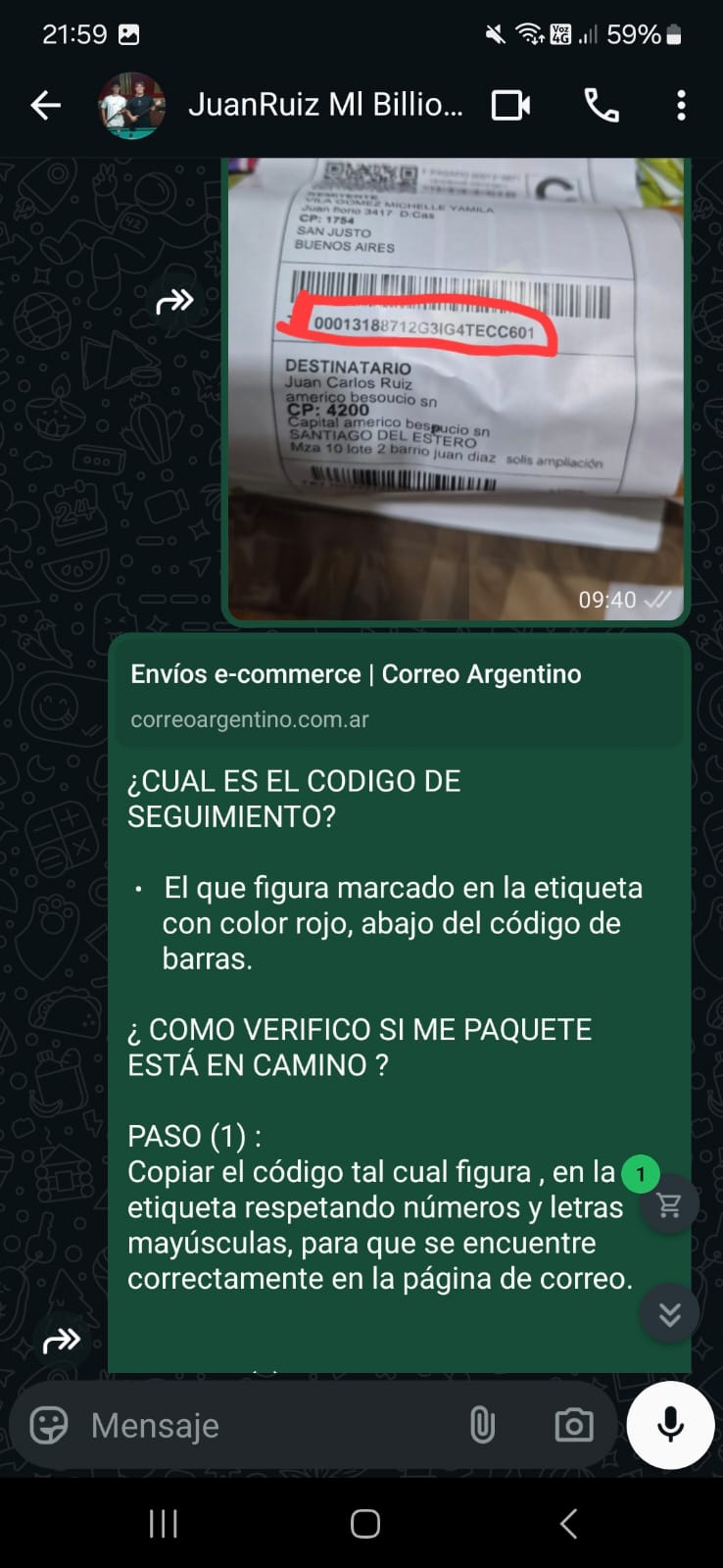The height and width of the screenshot is (1568, 723).
Task: Jump to the latest messages
Action: tap(669, 1313)
